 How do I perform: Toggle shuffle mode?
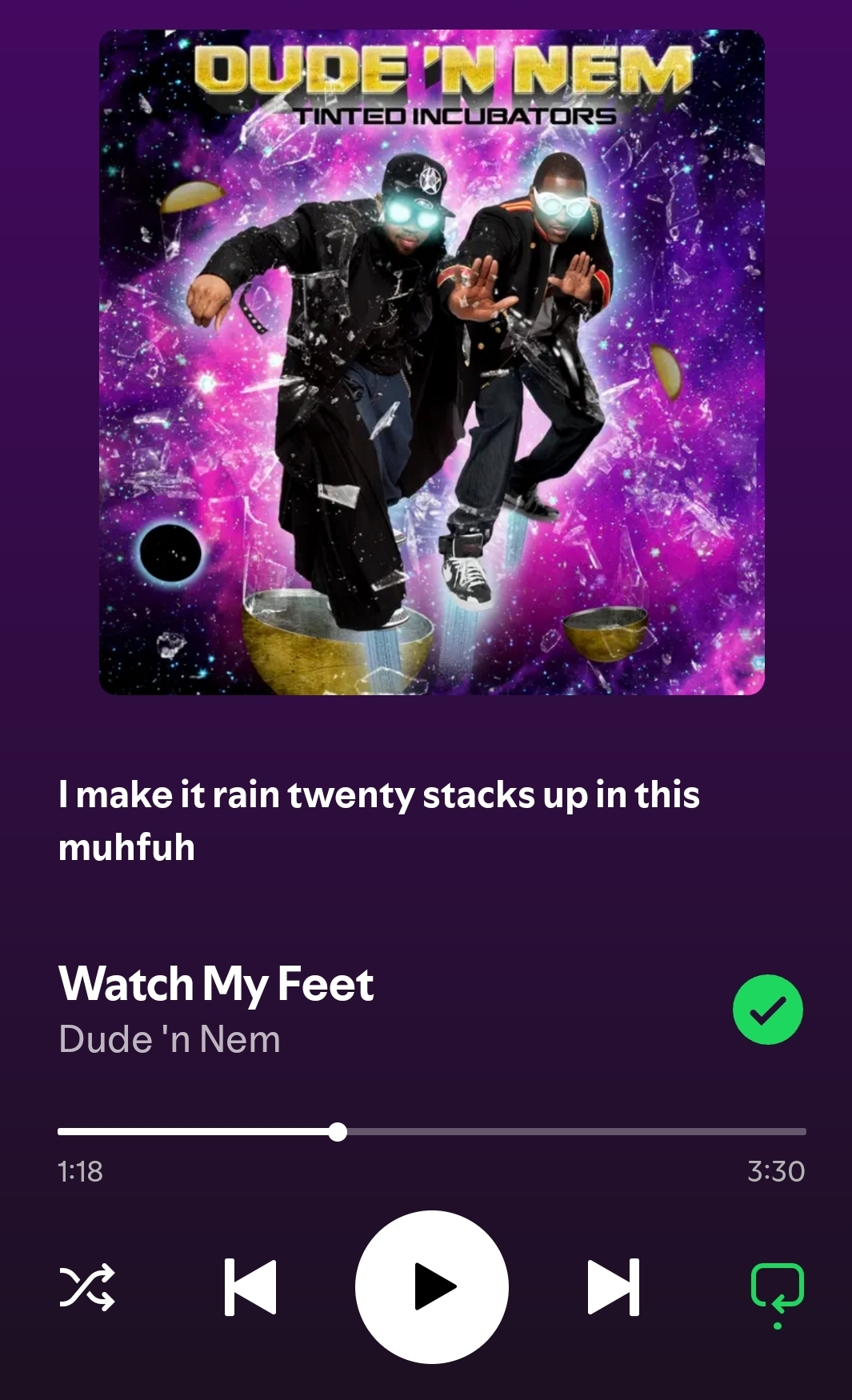click(87, 1287)
